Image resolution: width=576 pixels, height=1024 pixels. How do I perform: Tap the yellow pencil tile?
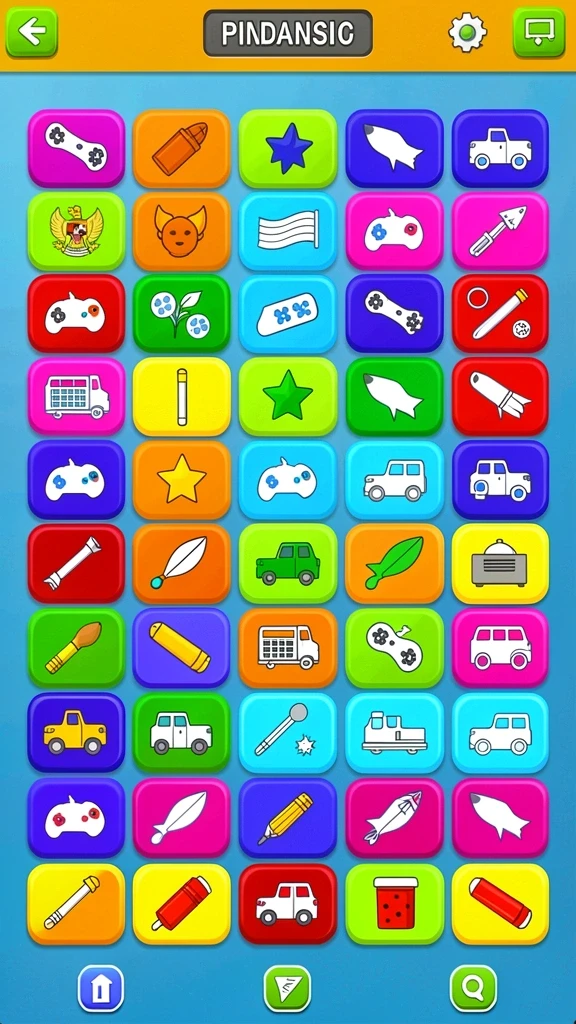coord(288,818)
